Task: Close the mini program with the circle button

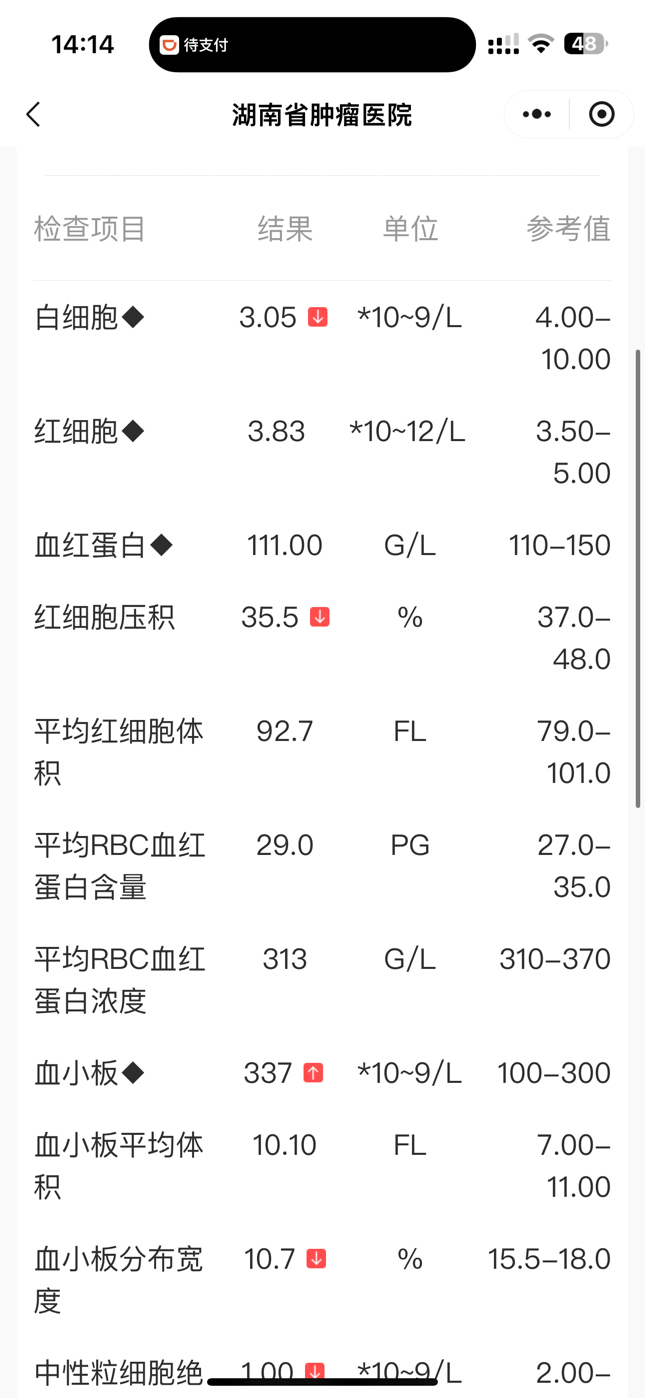Action: [602, 114]
